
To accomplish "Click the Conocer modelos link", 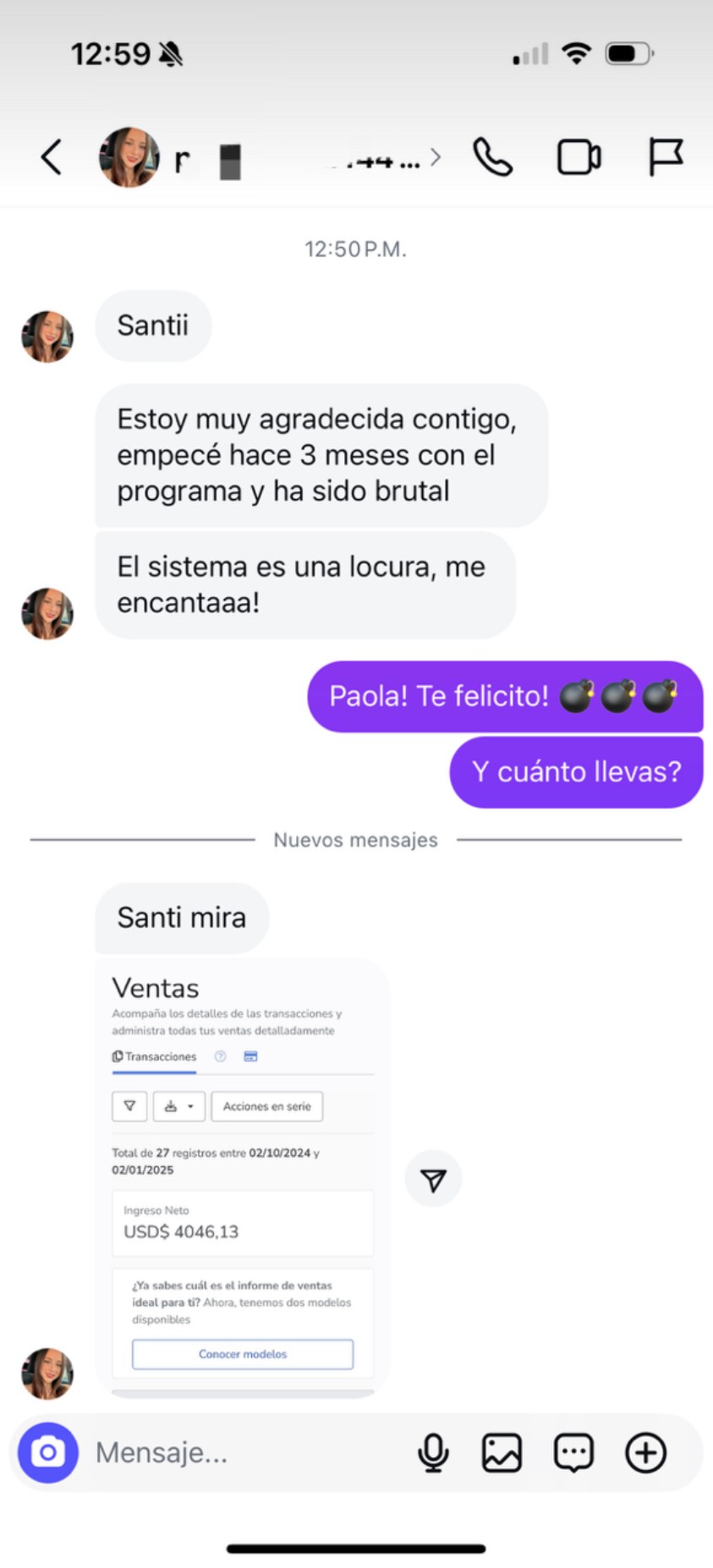I will point(242,1354).
